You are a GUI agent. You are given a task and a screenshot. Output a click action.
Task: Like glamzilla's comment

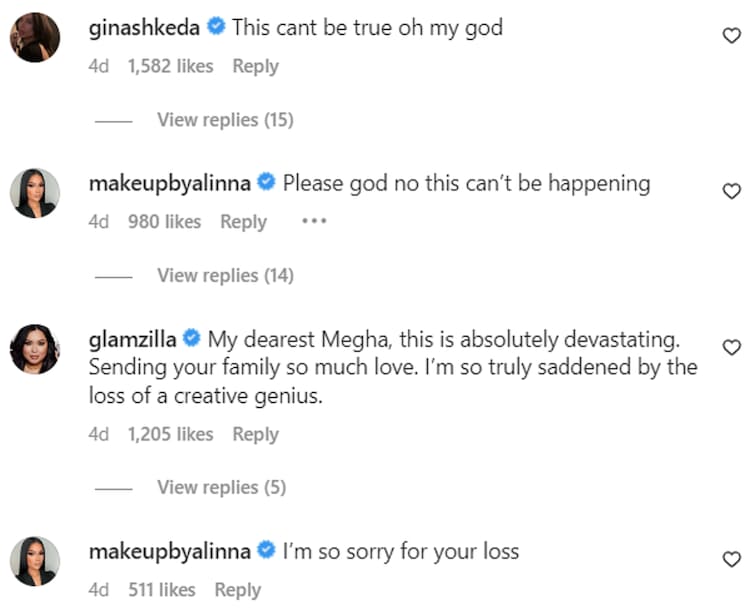731,347
